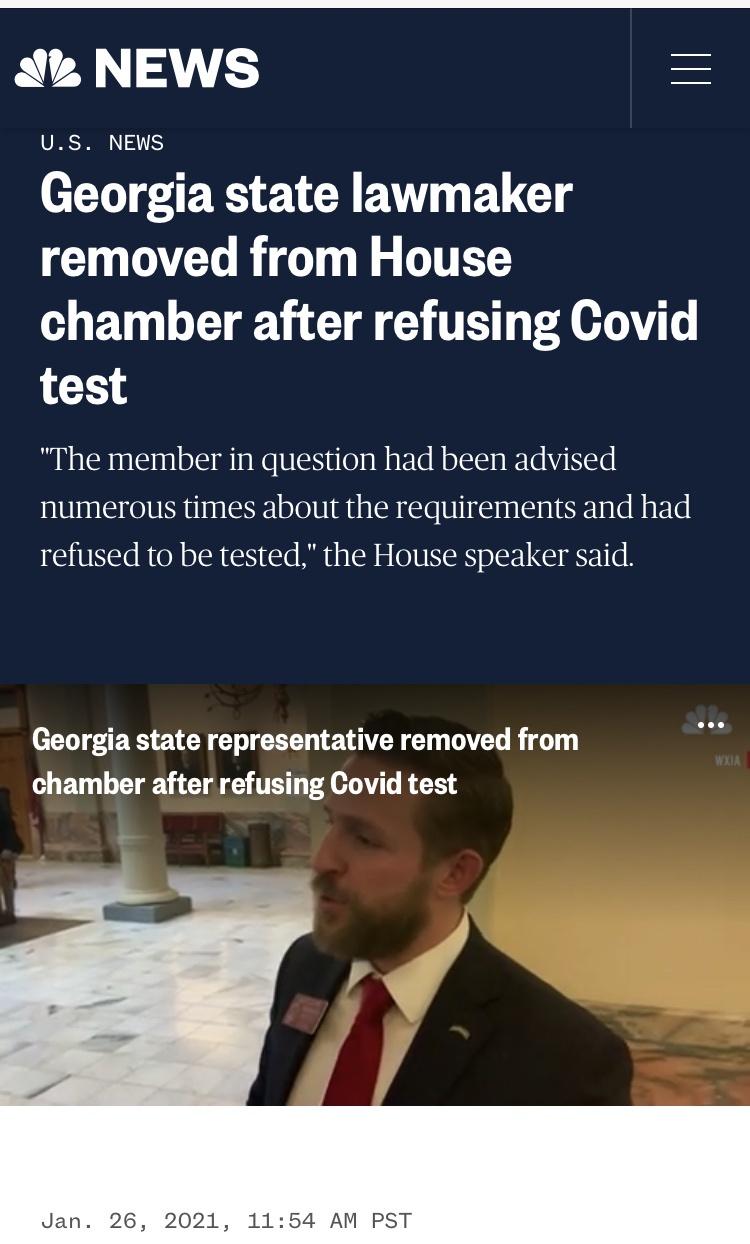Open the hamburger menu
This screenshot has width=750, height=1244.
[690, 69]
